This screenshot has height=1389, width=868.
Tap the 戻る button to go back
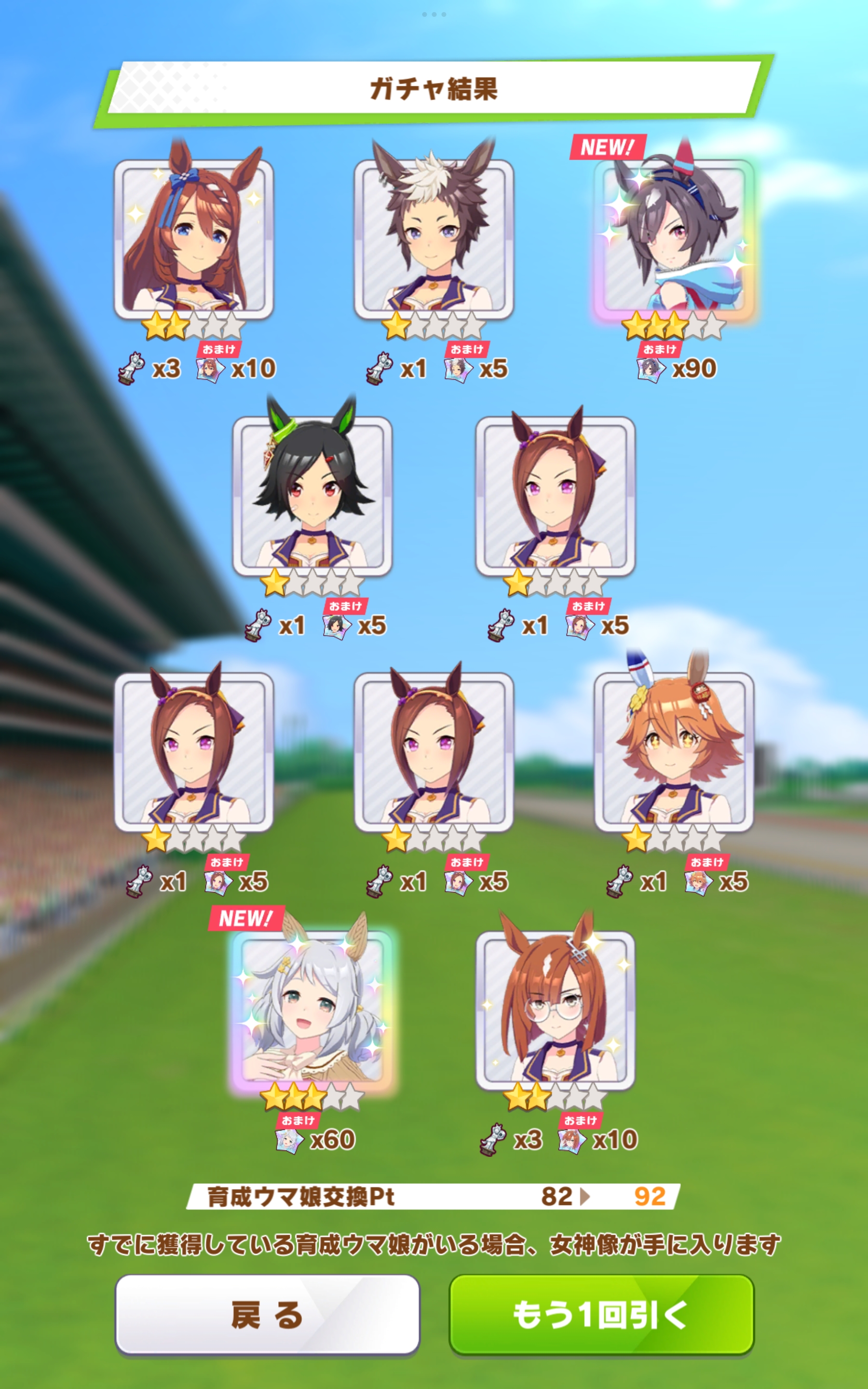268,1314
